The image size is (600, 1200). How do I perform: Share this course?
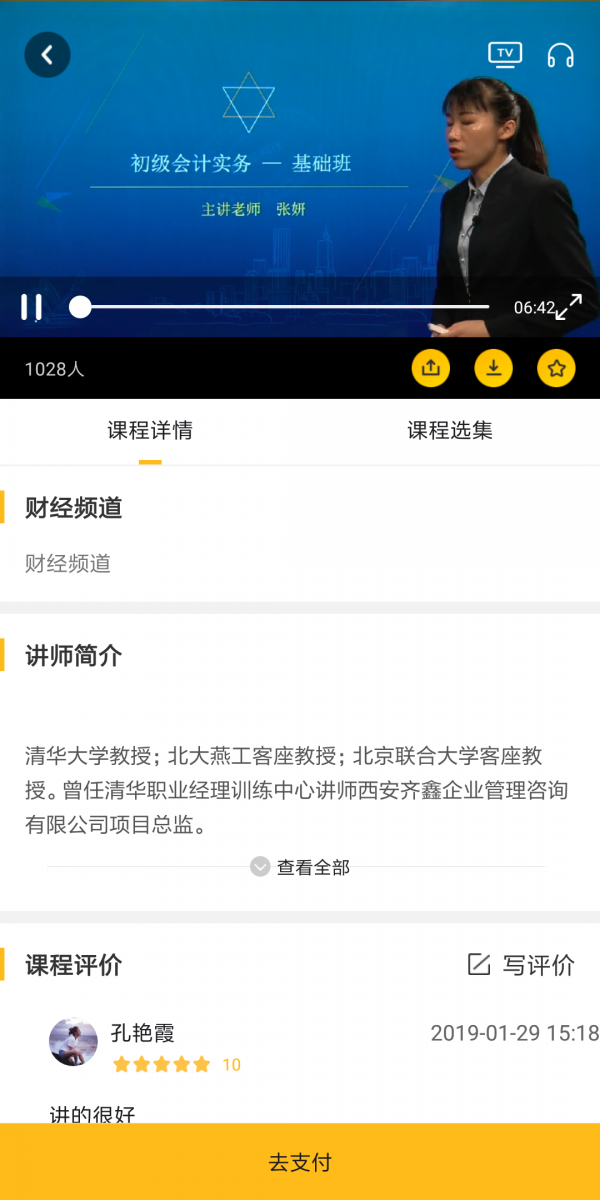[431, 369]
